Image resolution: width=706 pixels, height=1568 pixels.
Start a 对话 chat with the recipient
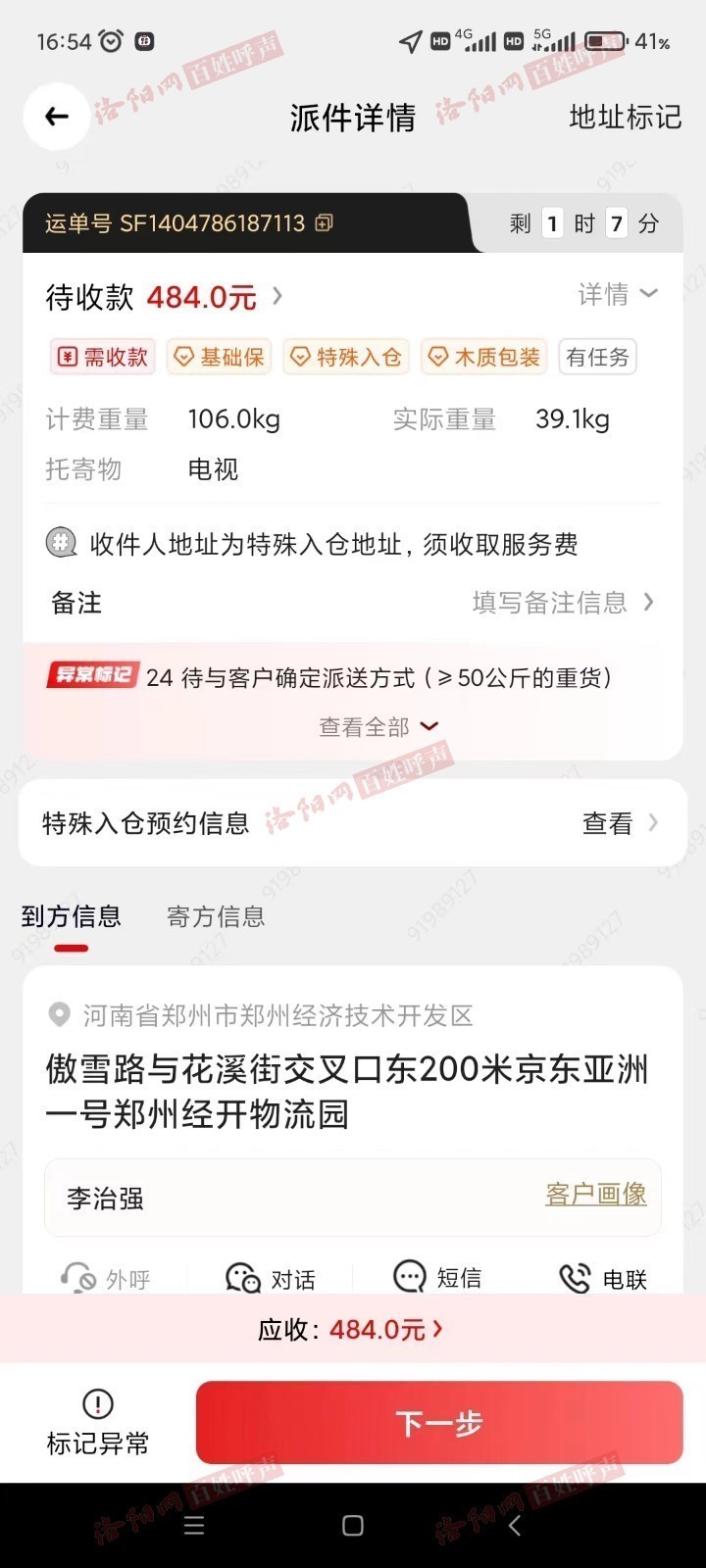[x=271, y=1279]
